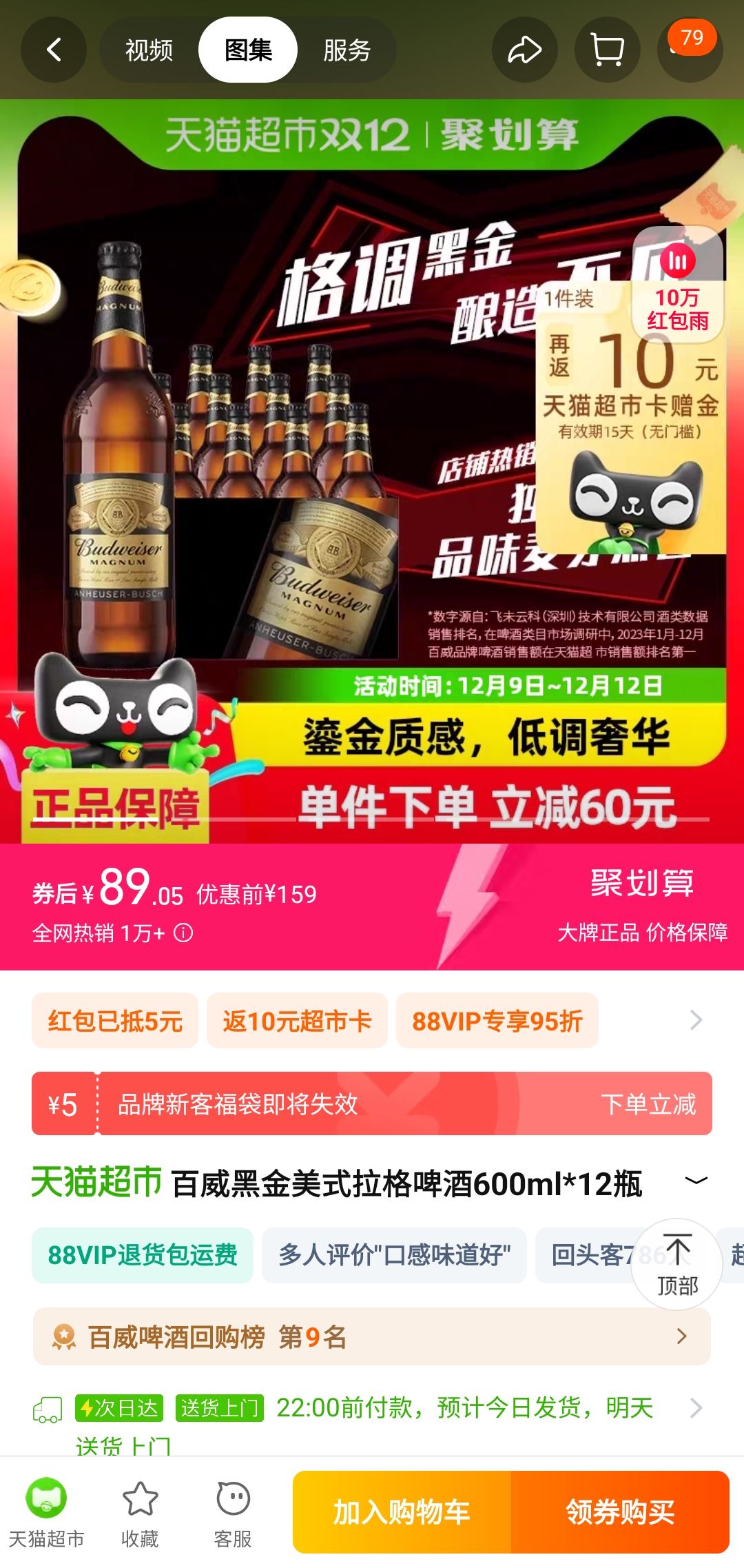Screen dimensions: 744x1568
Task: Add product to favorites with 收藏
Action: point(140,1512)
